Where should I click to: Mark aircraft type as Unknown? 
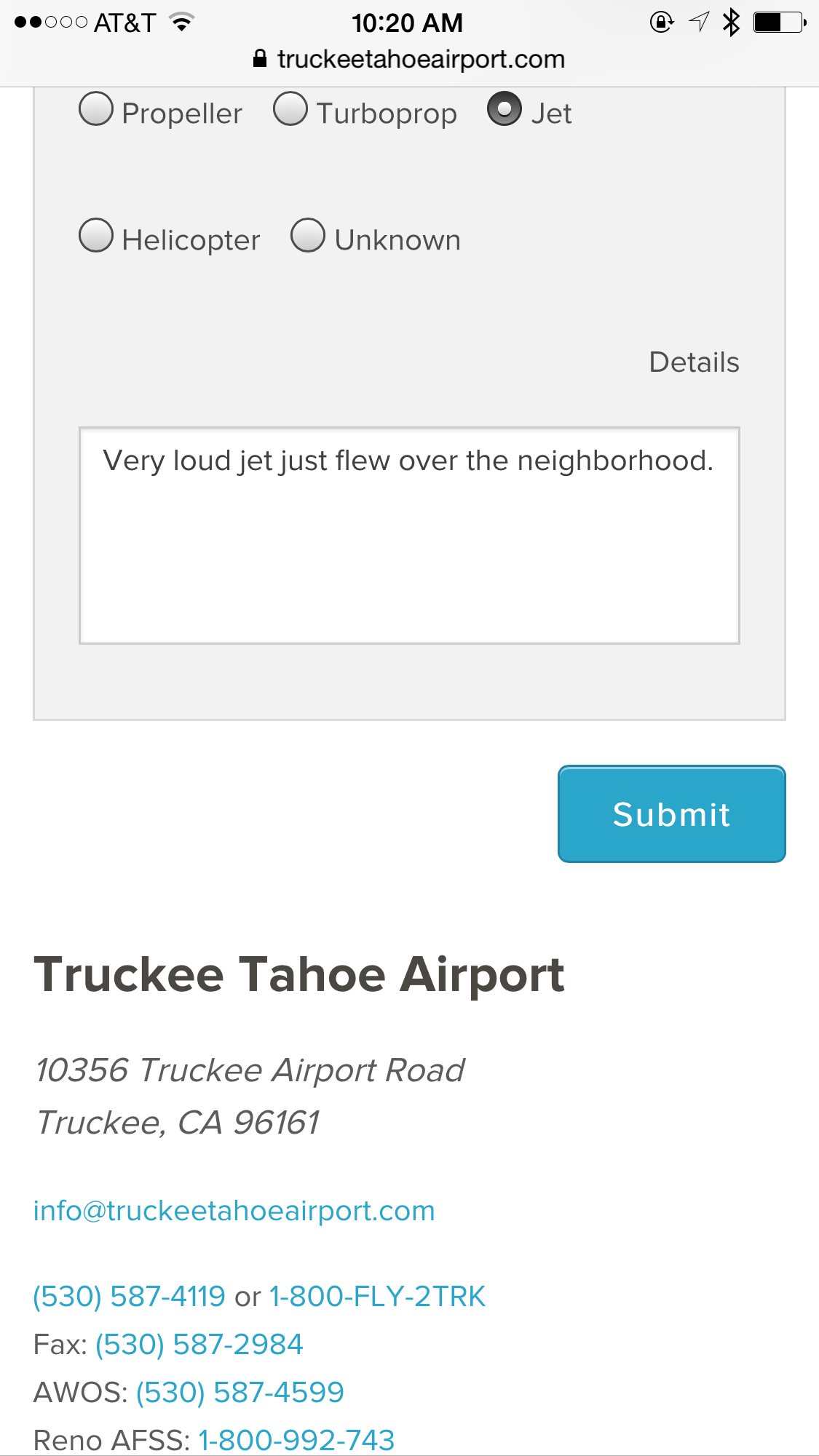(x=308, y=236)
